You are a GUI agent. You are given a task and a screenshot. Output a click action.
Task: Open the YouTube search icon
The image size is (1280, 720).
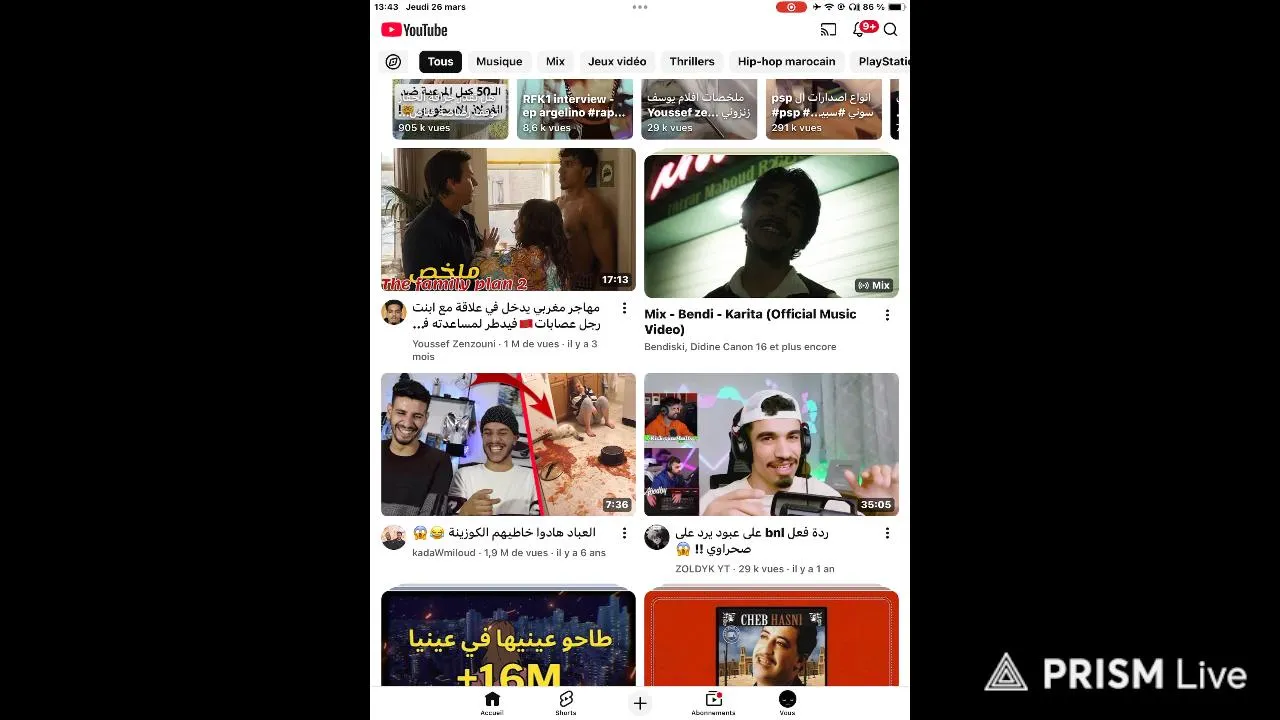pyautogui.click(x=890, y=30)
